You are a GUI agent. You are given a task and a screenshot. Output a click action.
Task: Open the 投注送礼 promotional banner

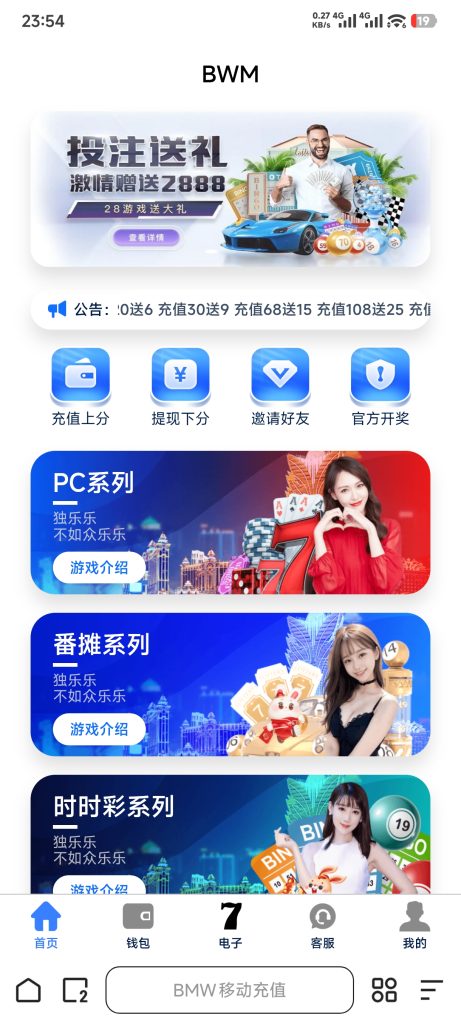[230, 188]
